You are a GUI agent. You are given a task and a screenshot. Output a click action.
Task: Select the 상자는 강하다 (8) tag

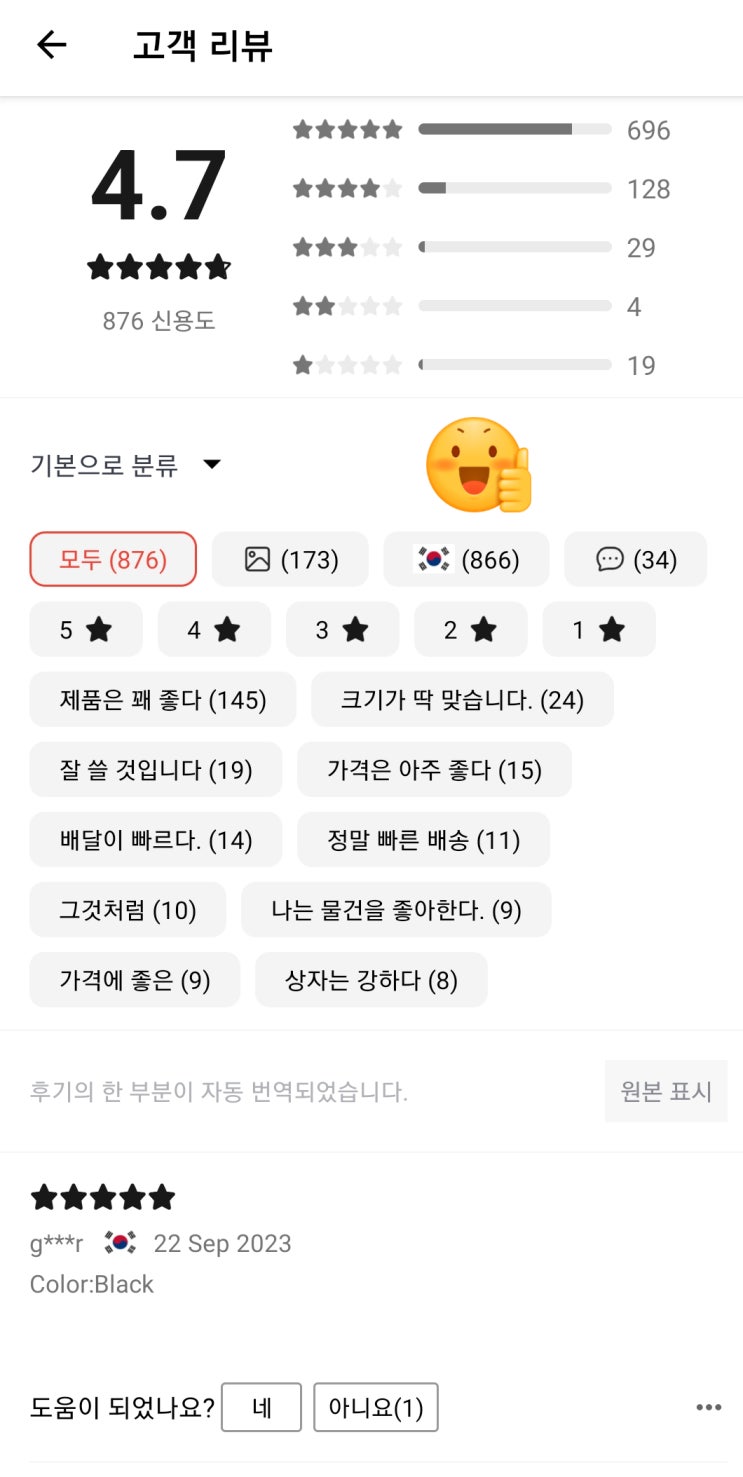(371, 979)
